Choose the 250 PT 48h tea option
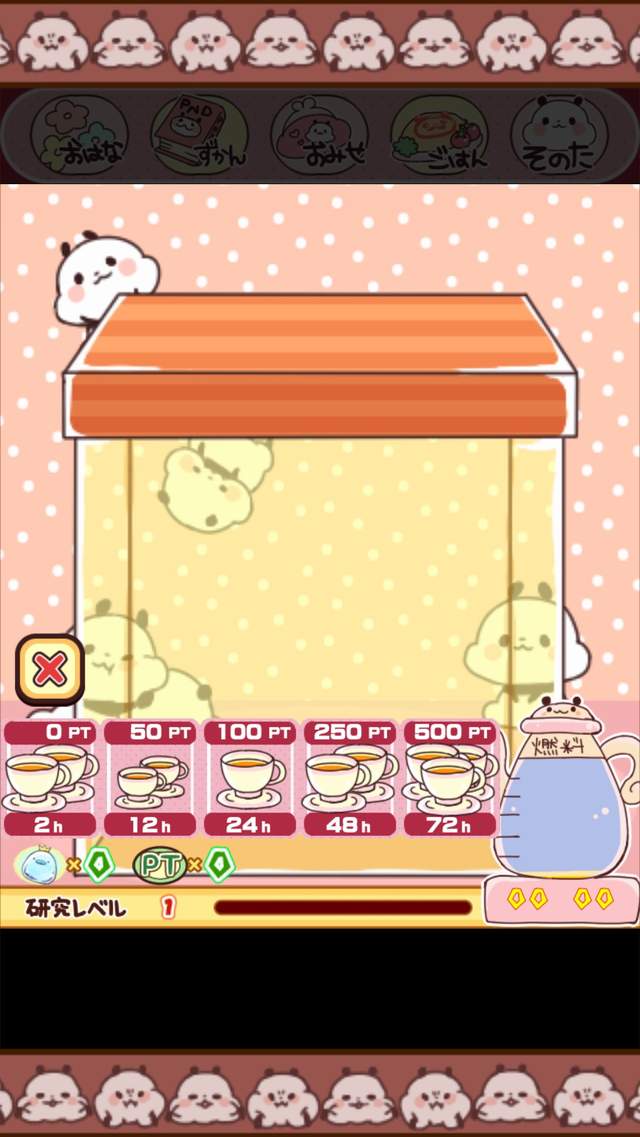 coord(350,778)
